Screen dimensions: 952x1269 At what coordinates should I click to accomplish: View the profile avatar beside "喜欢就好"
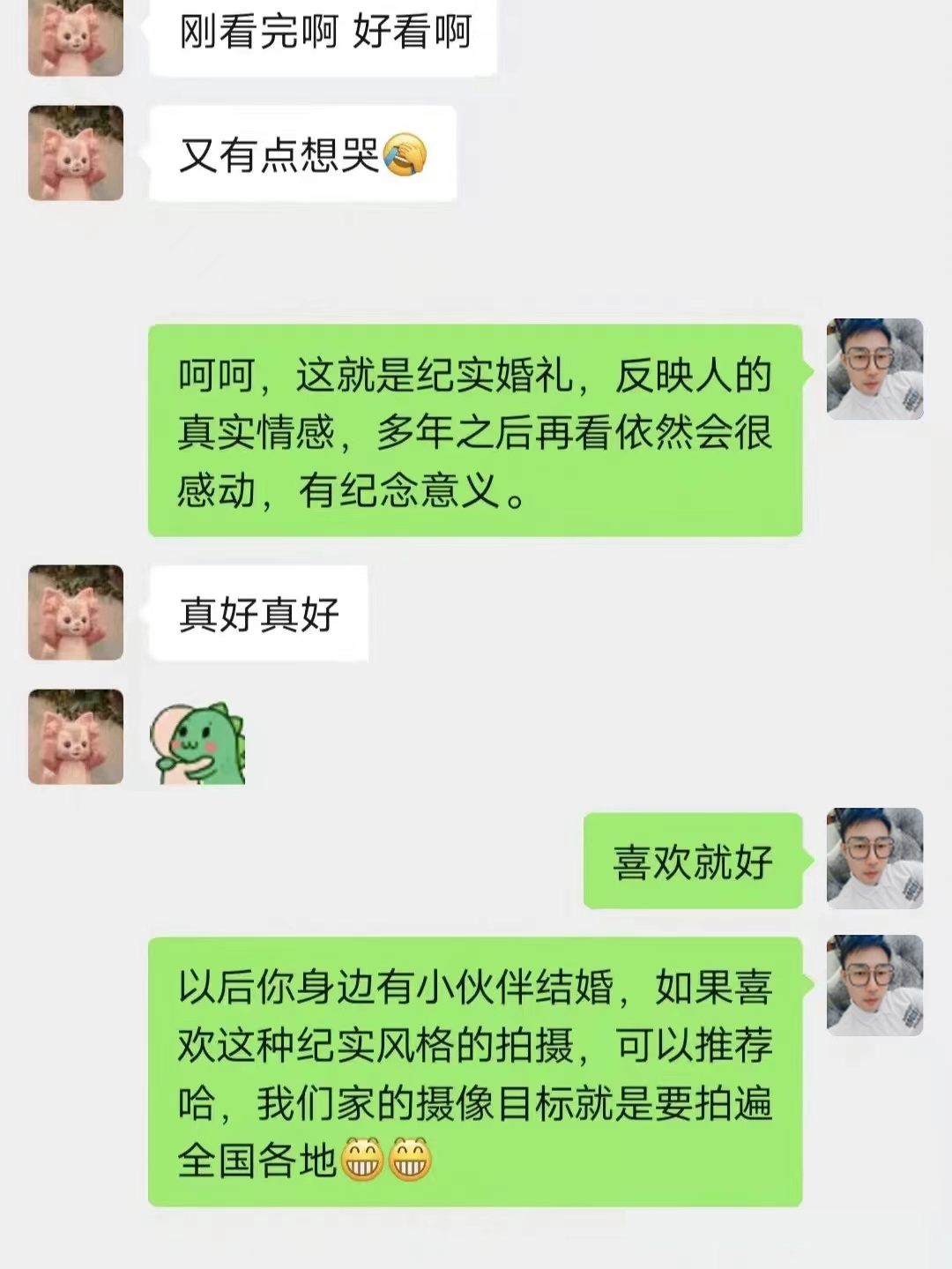(x=874, y=858)
